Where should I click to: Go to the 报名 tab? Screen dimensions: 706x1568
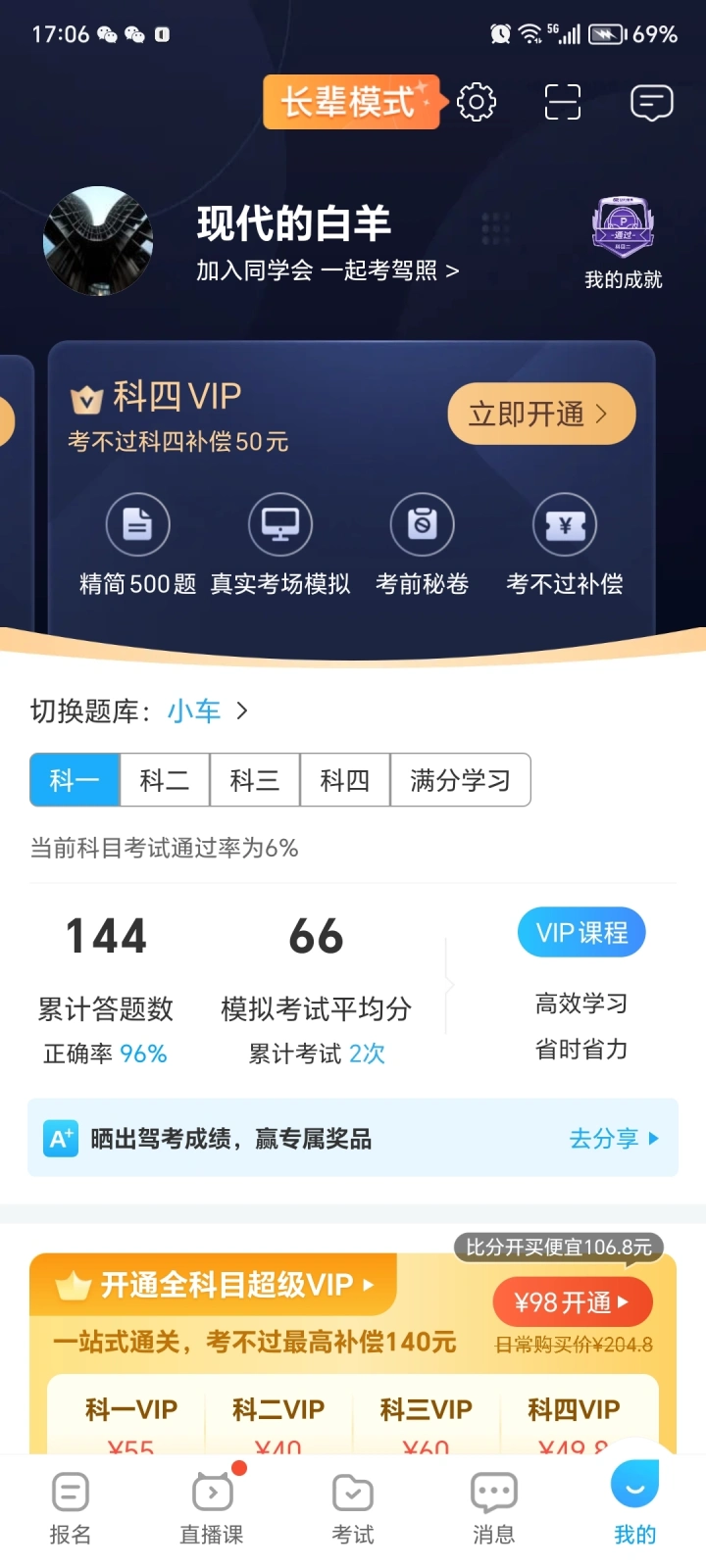point(71,1509)
